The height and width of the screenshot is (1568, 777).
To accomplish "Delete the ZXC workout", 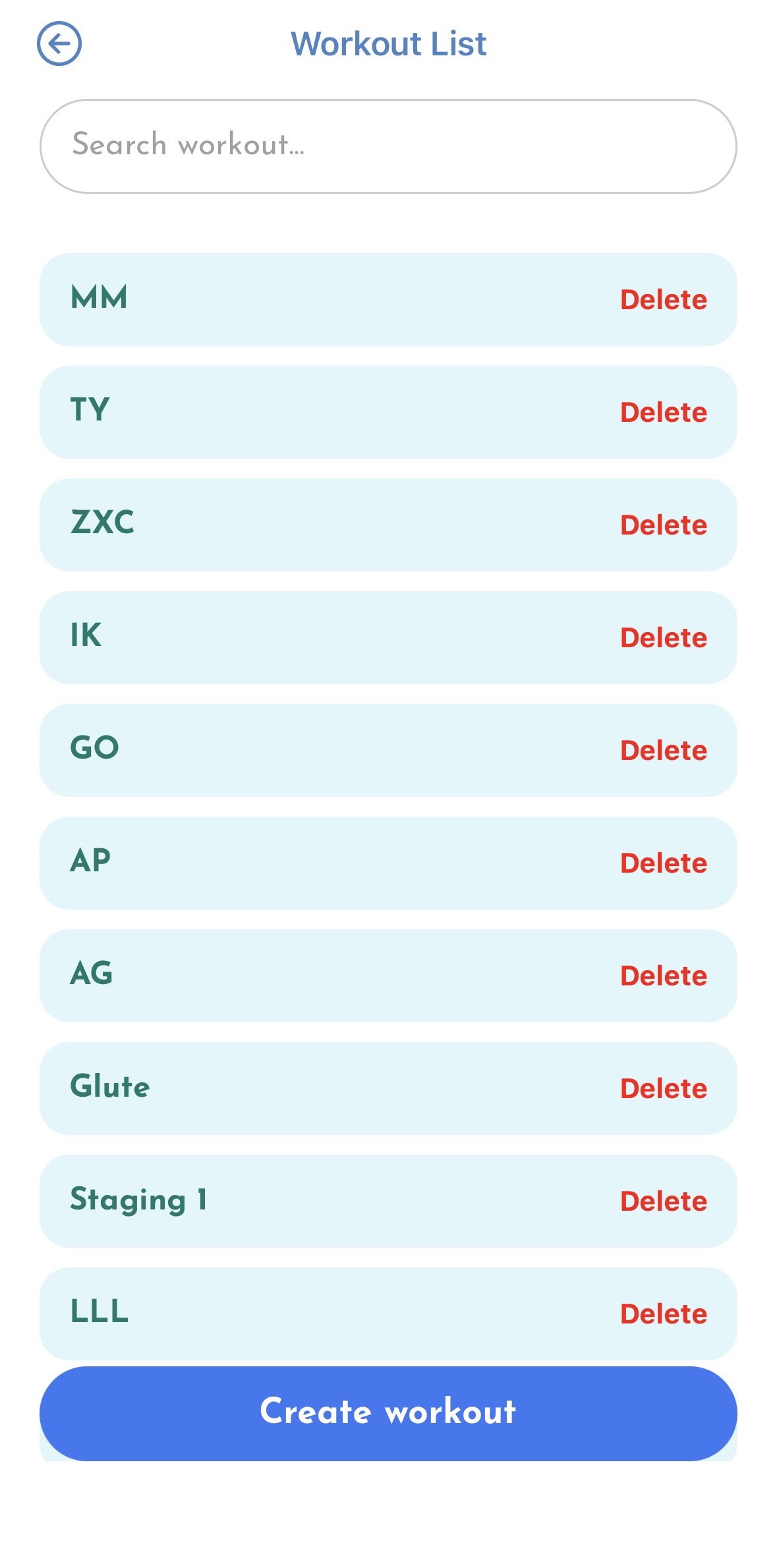I will coord(664,524).
